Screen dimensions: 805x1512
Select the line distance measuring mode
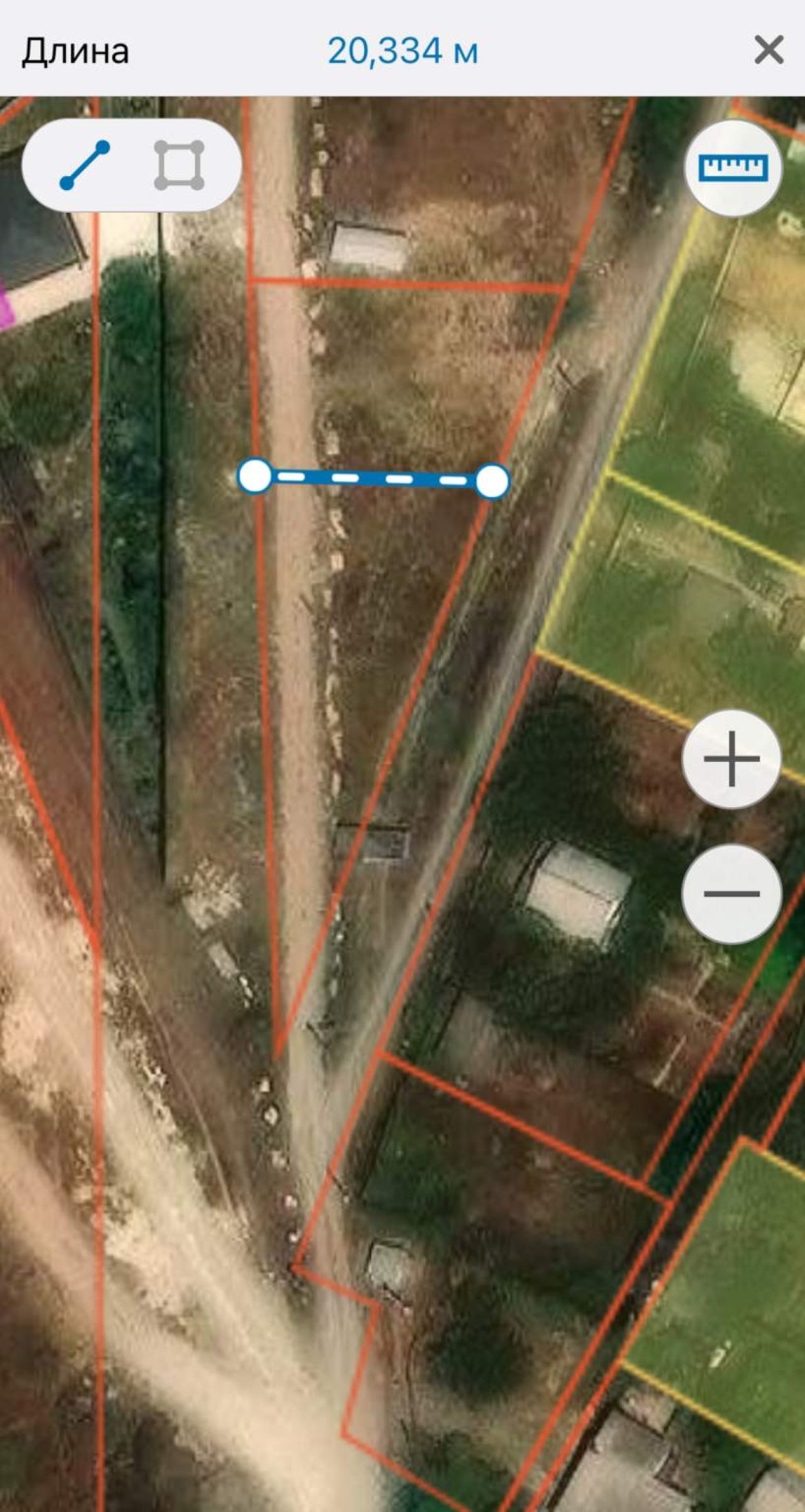coord(85,165)
